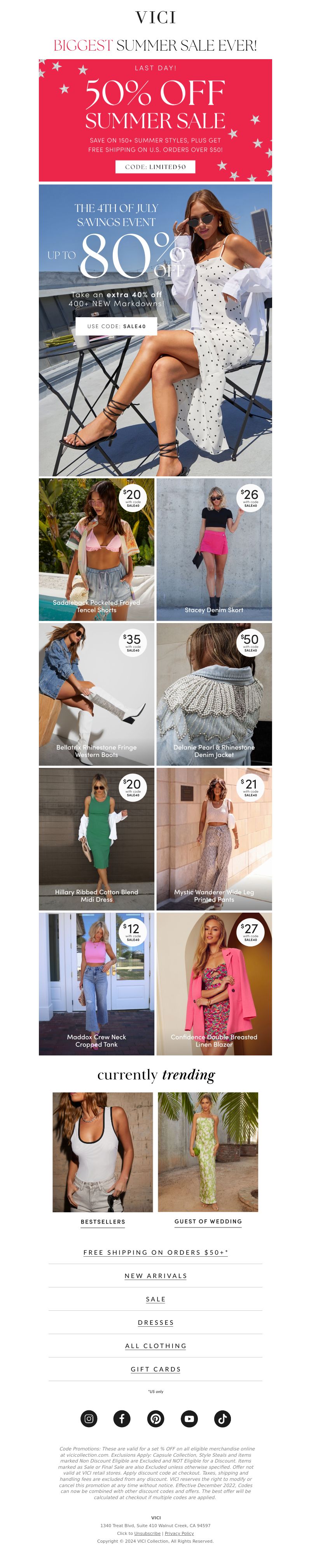Read the Privacy Policy
Viewport: 311px width, 1568px height.
(179, 1533)
